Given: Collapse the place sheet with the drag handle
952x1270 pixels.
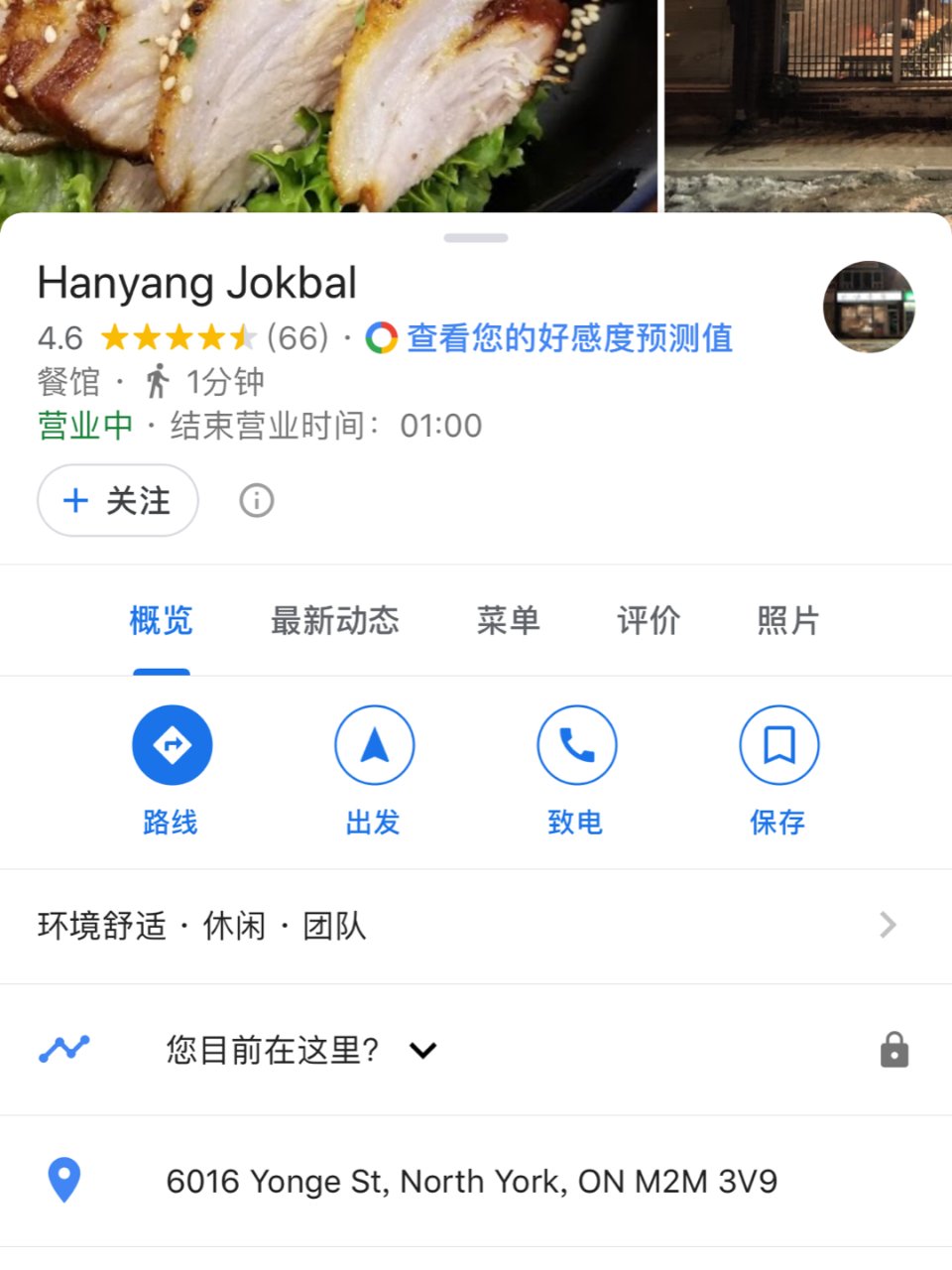Looking at the screenshot, I should click(x=476, y=237).
